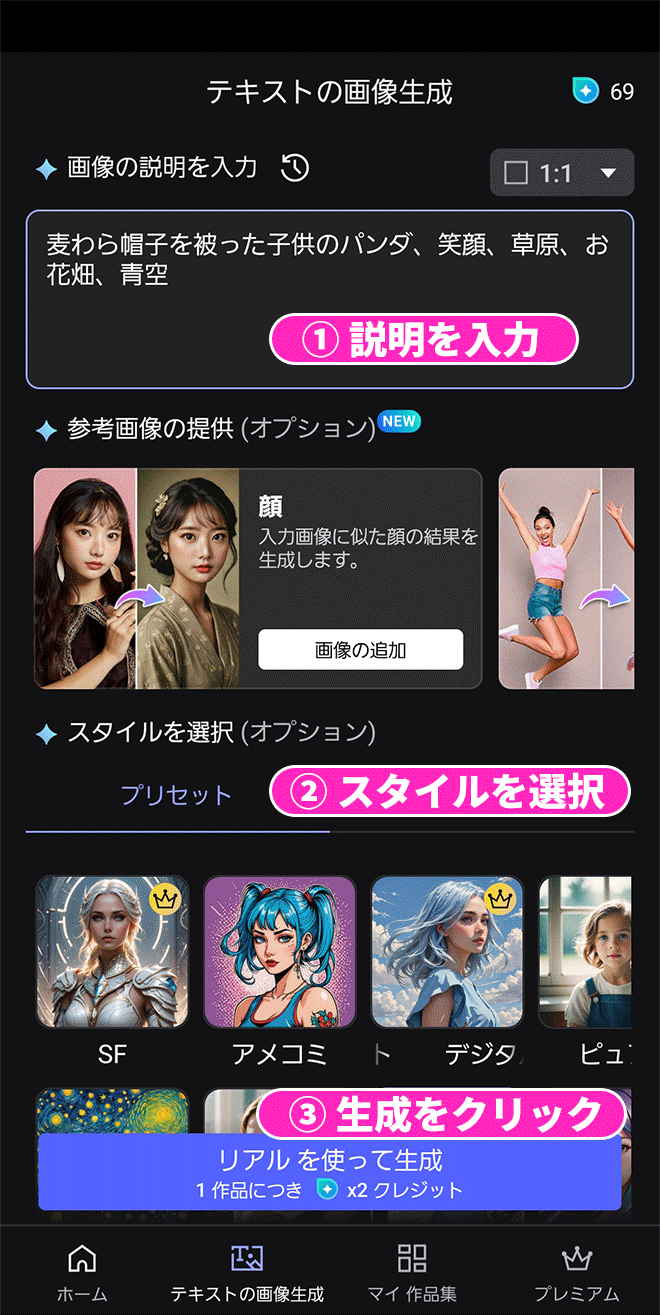This screenshot has height=1315, width=660.
Task: Go to the ホーム tab
Action: coord(82,1272)
